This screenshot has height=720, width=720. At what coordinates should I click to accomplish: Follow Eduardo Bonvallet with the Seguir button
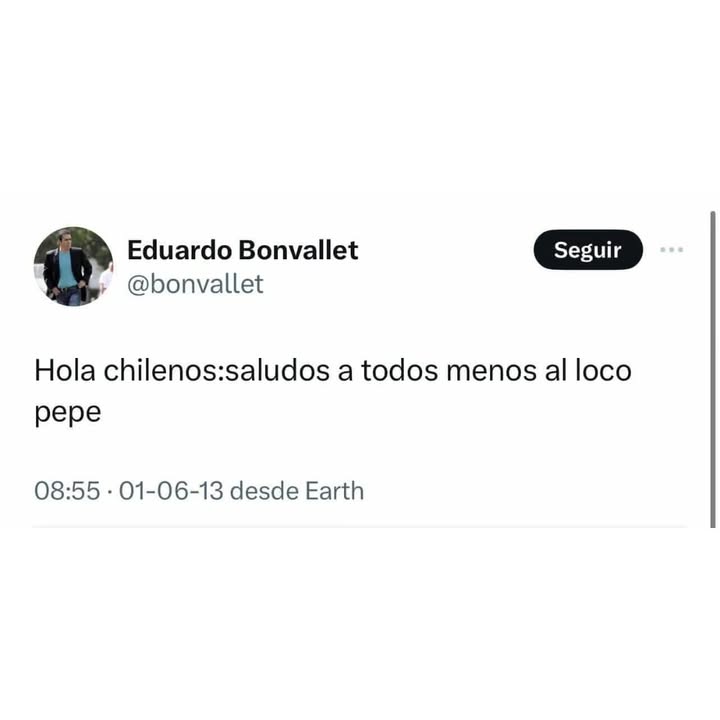(x=588, y=250)
